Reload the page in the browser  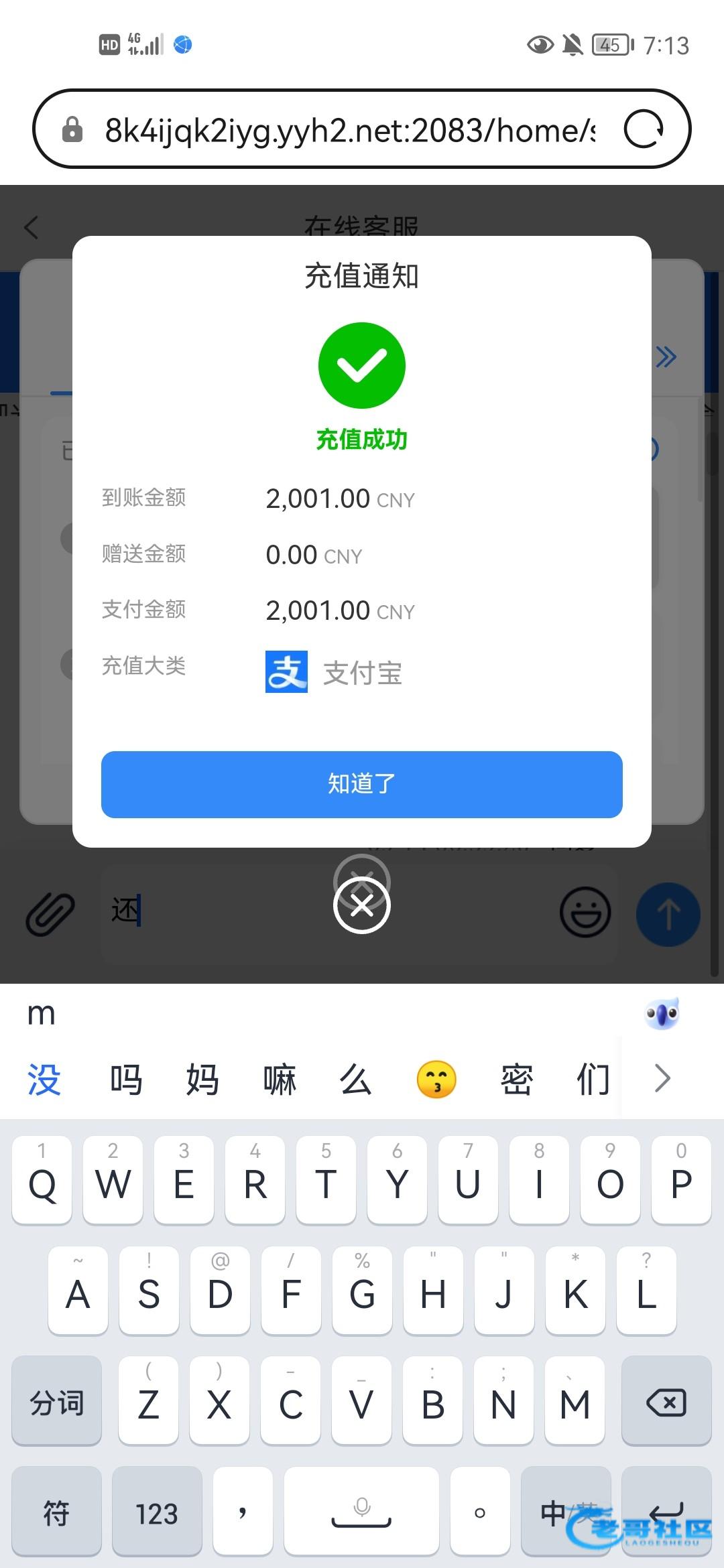644,129
